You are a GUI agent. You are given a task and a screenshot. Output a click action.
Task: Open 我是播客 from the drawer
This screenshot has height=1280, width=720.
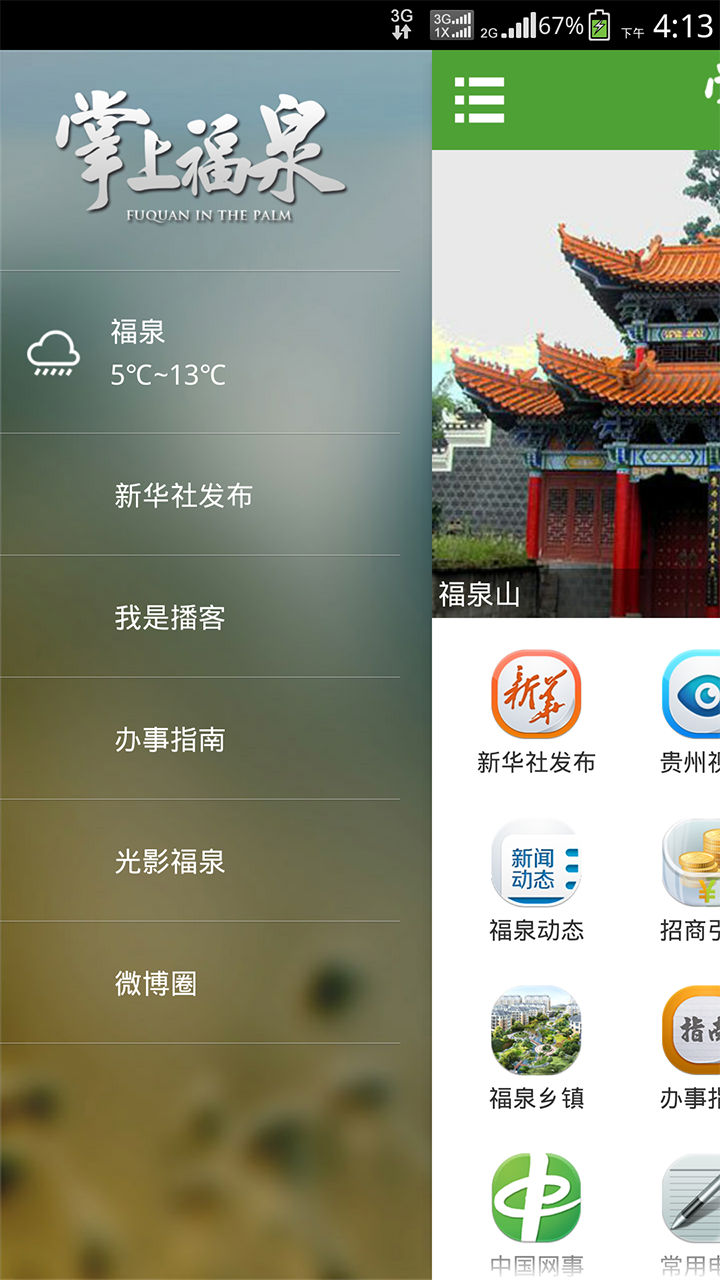[200, 617]
